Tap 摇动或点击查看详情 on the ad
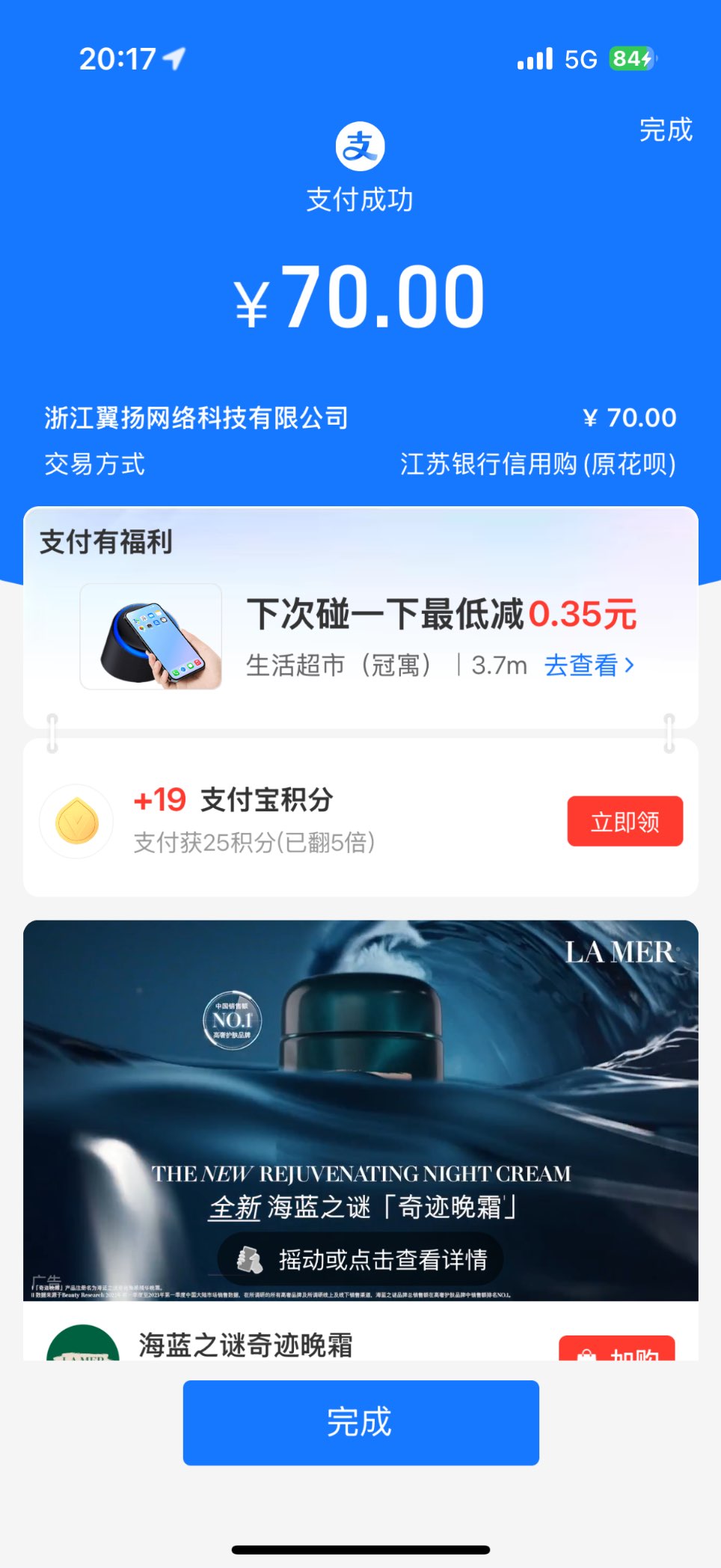The image size is (721, 1568). (x=360, y=1260)
